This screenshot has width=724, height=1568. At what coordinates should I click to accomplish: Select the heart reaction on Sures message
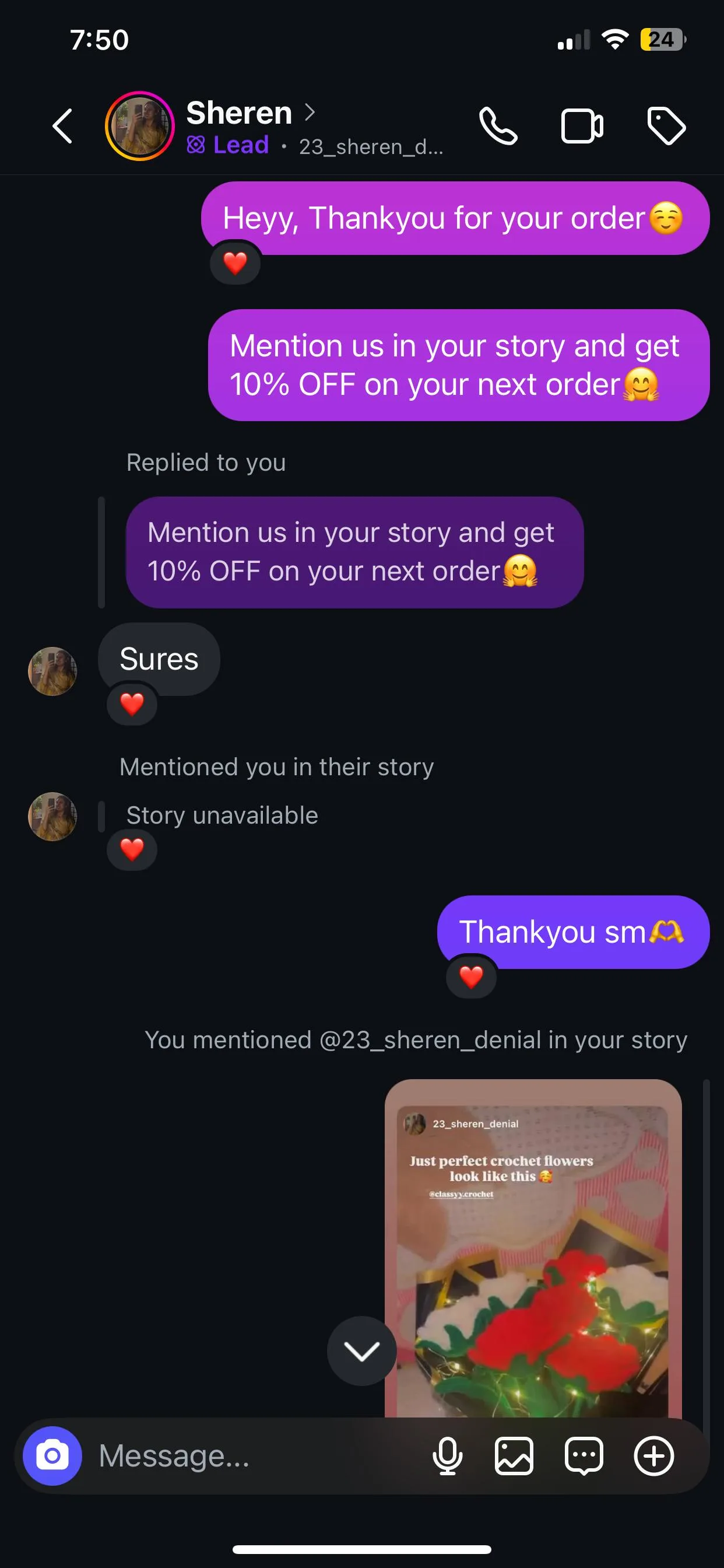[131, 705]
